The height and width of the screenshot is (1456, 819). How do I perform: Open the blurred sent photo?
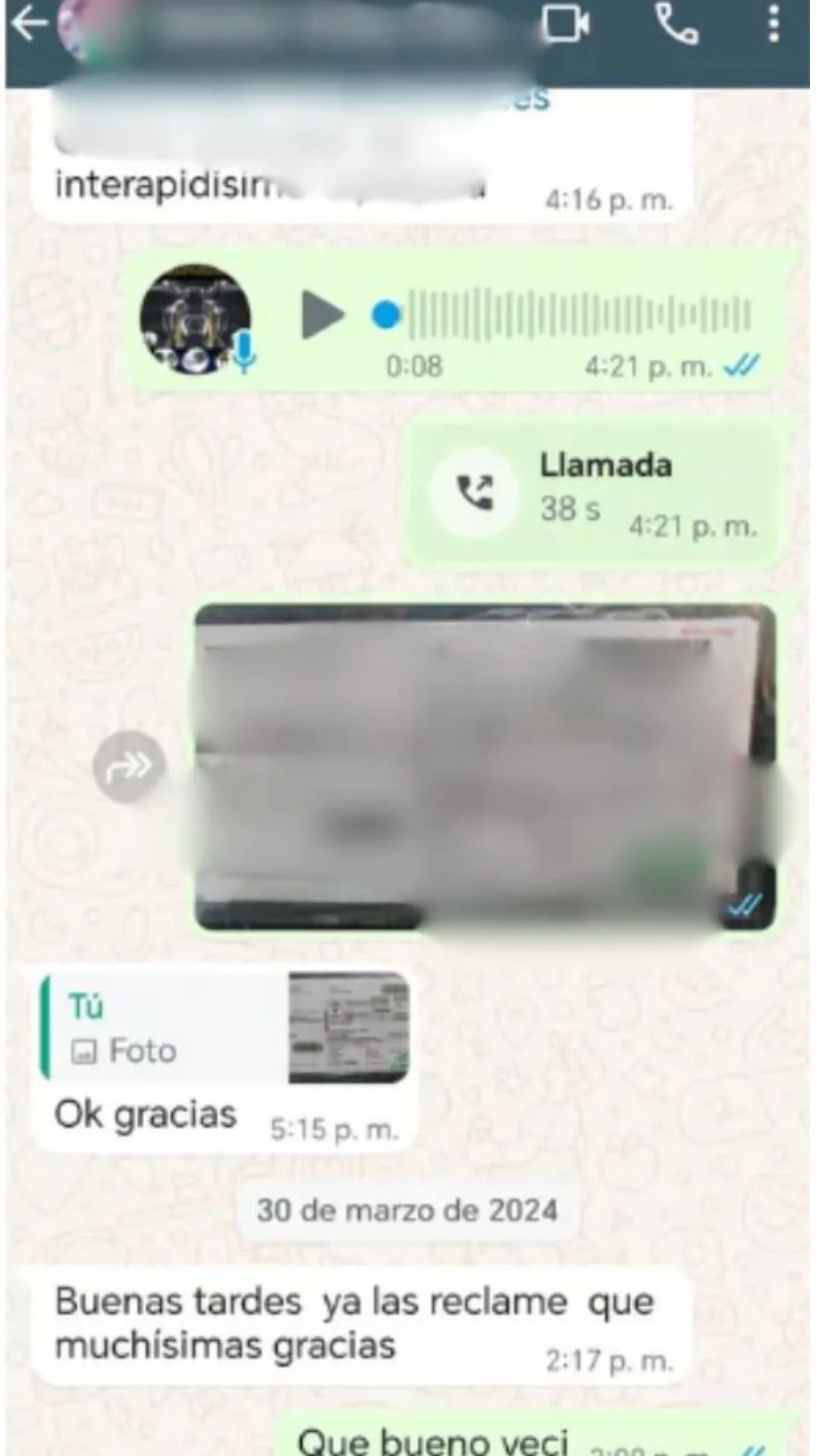point(485,767)
